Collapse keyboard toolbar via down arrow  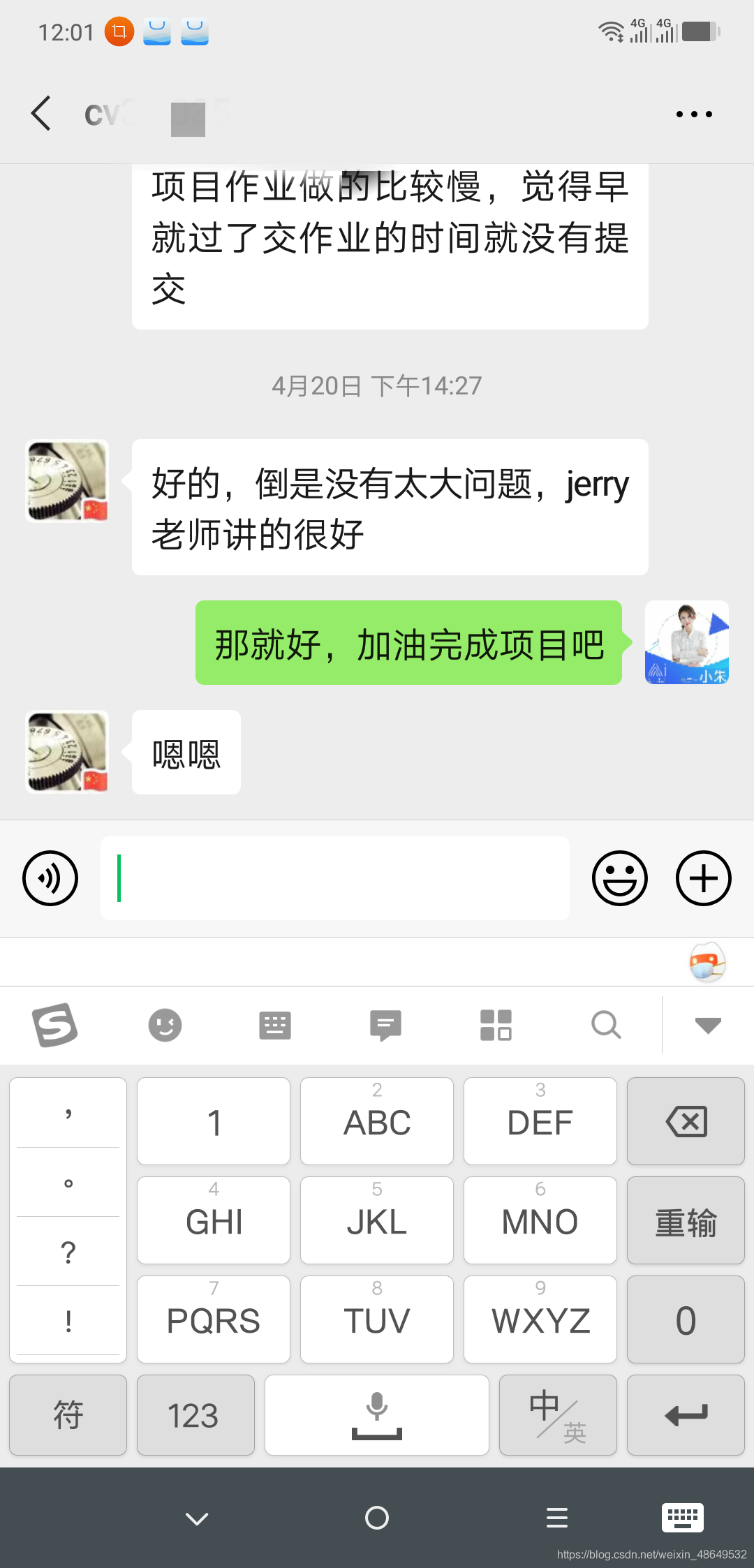point(707,1025)
